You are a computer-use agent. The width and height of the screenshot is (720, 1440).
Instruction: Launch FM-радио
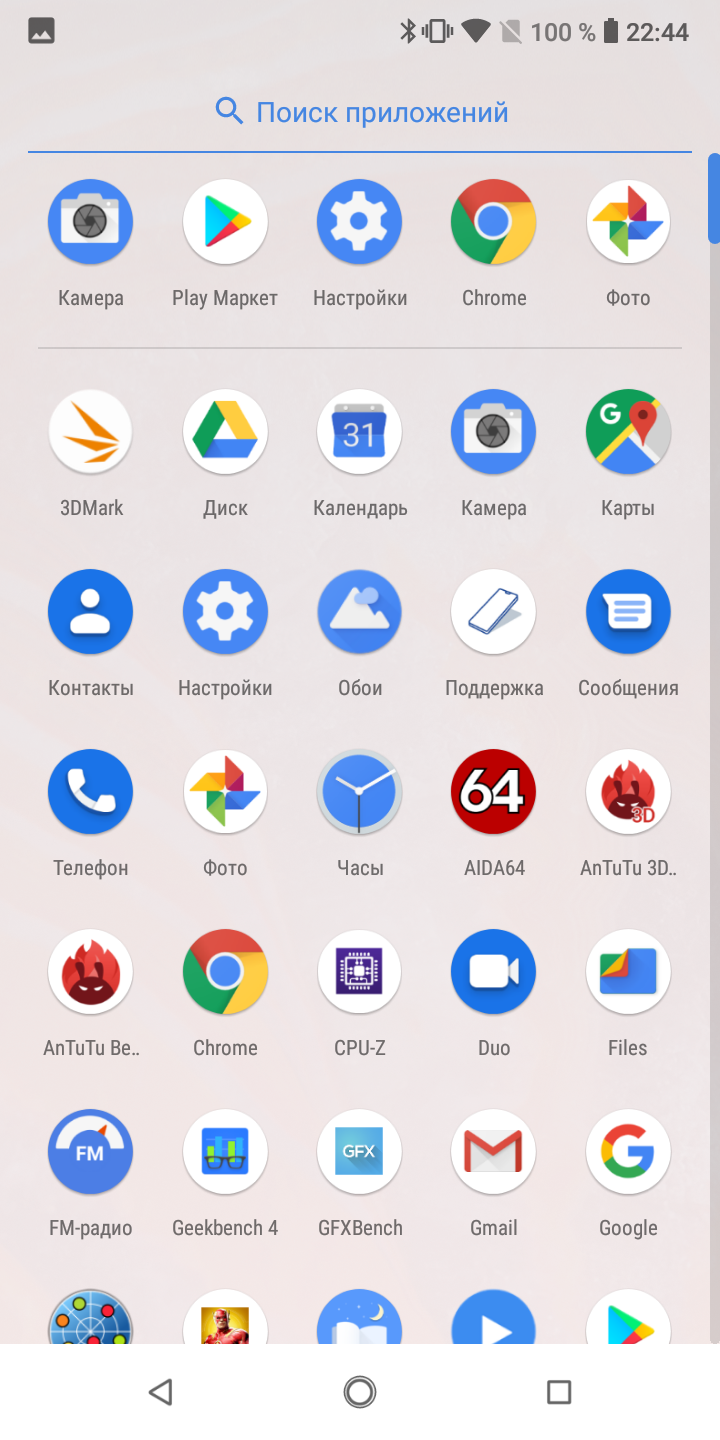click(x=91, y=1152)
